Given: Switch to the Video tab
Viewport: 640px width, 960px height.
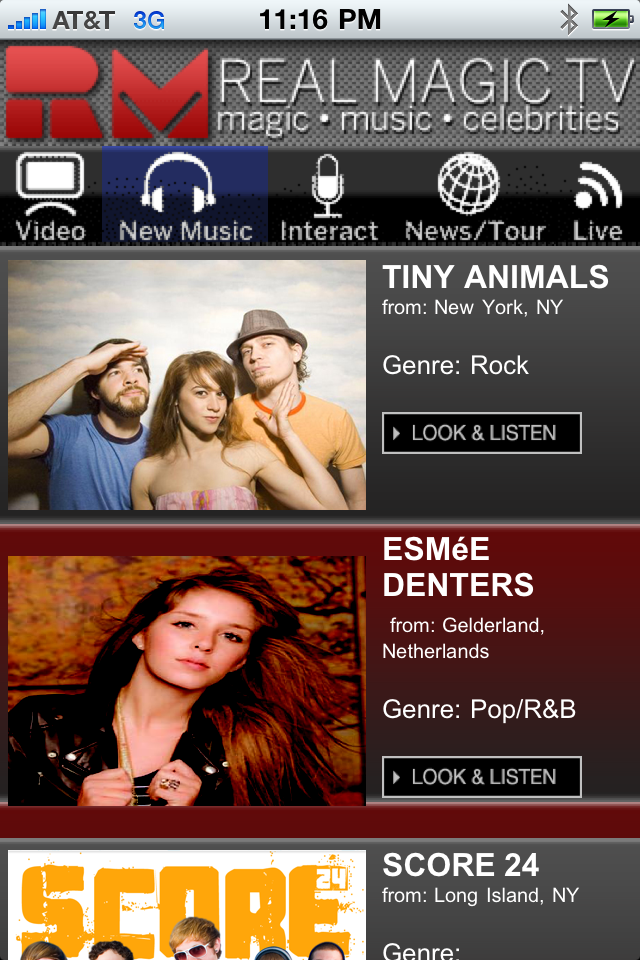Looking at the screenshot, I should [50, 198].
